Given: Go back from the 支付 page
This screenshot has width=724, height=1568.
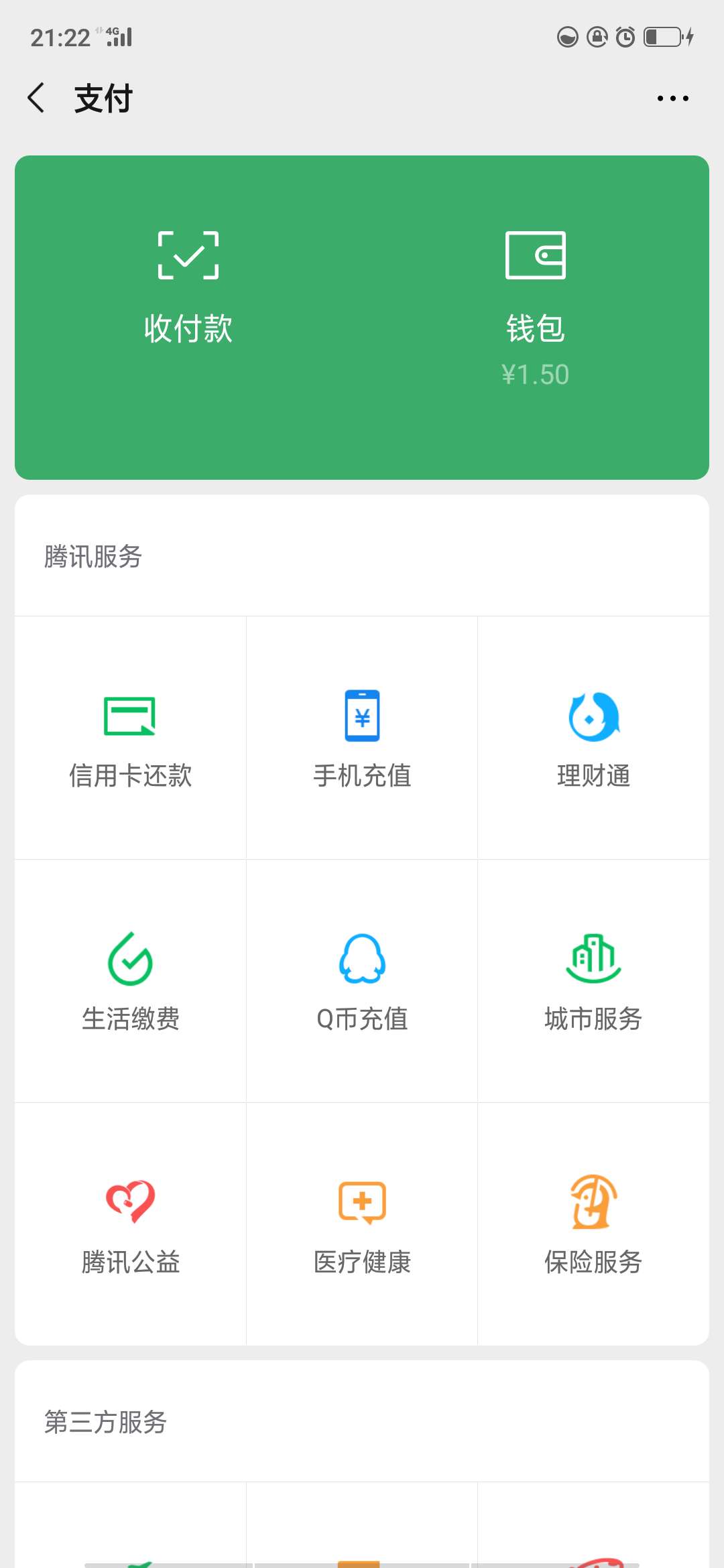Looking at the screenshot, I should (36, 98).
